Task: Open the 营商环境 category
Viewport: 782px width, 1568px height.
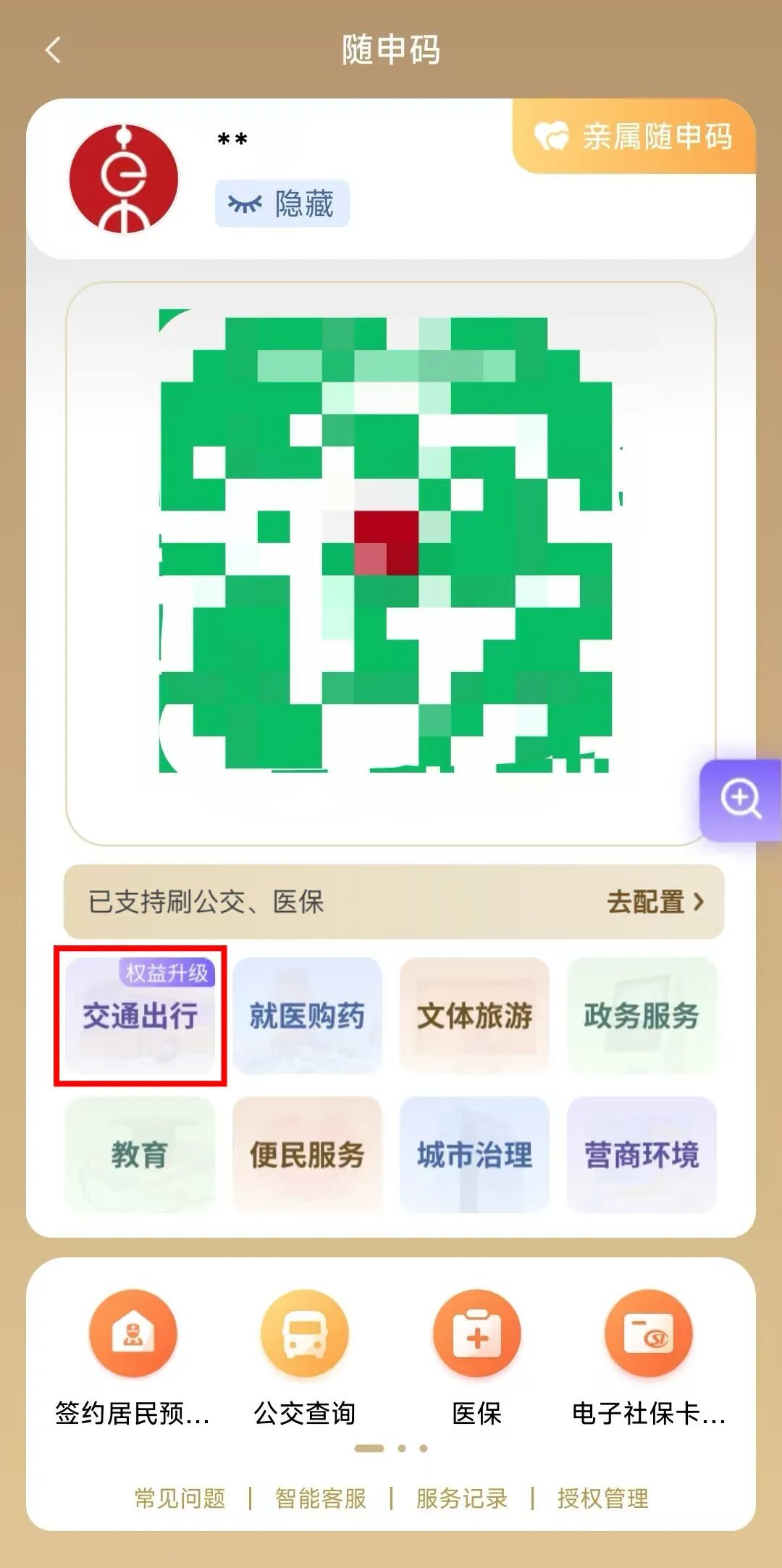Action: (x=642, y=1154)
